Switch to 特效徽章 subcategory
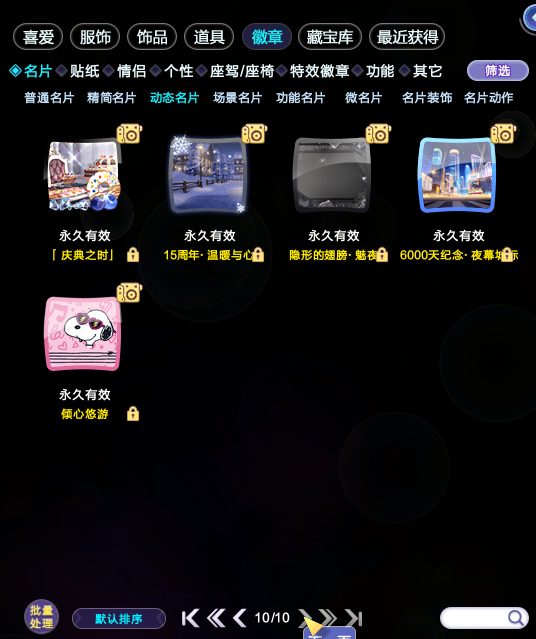This screenshot has width=536, height=639. point(319,71)
